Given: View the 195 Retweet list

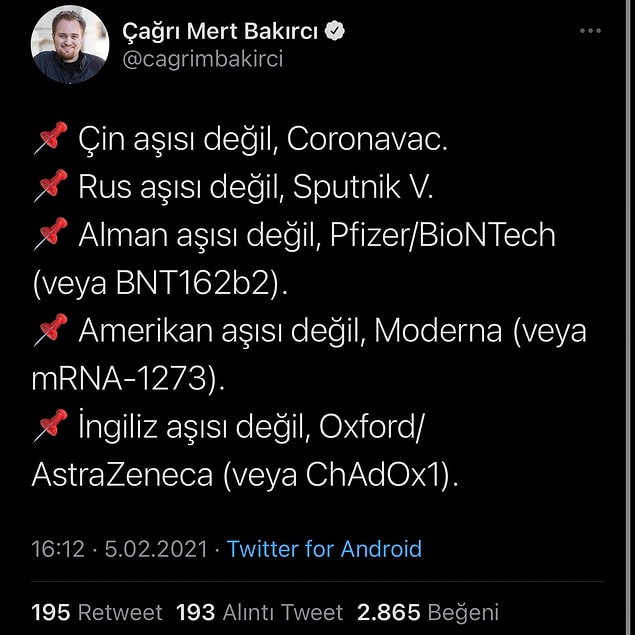Looking at the screenshot, I should (x=98, y=612).
